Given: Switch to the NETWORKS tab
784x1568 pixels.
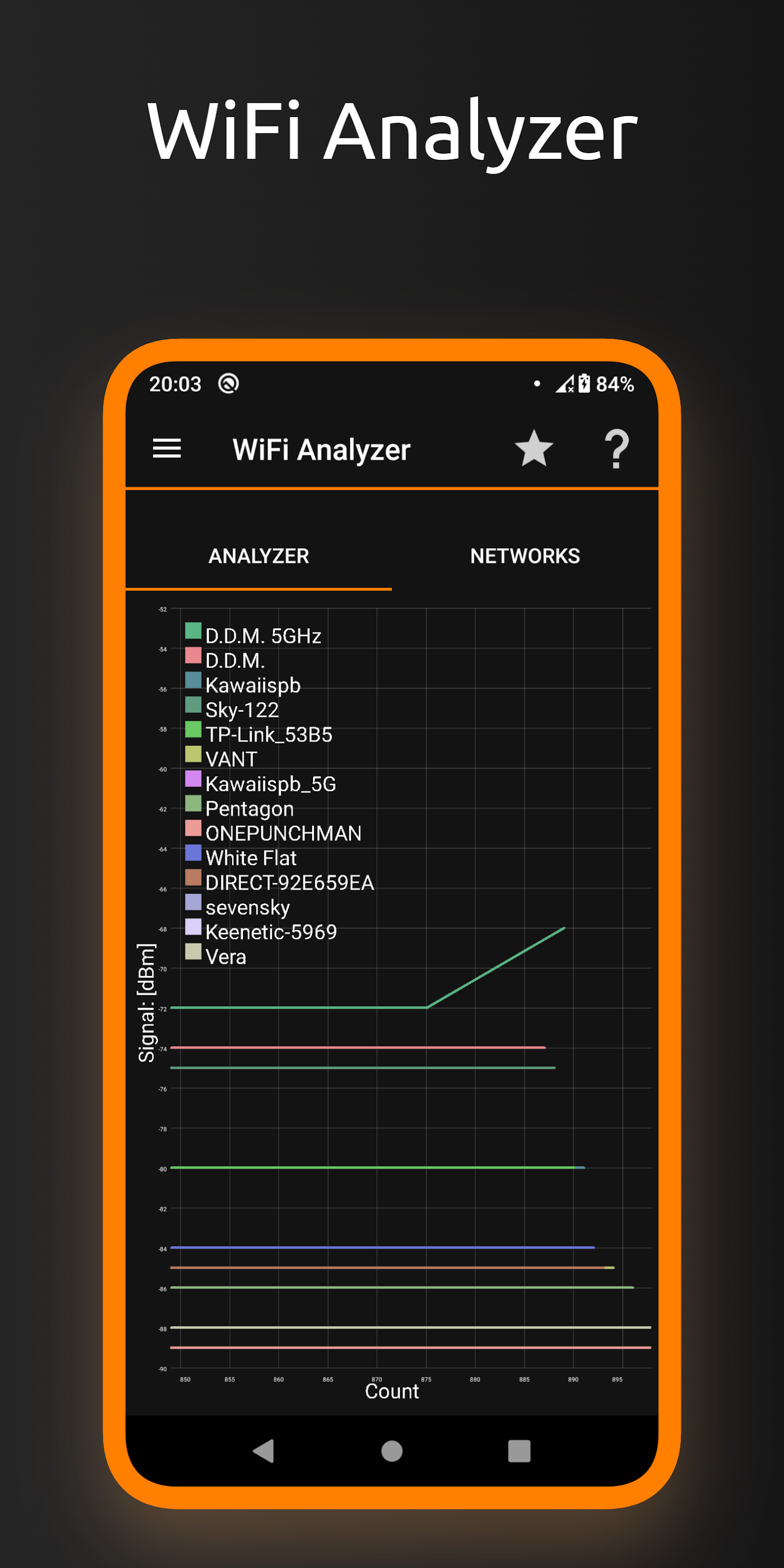Looking at the screenshot, I should pos(525,556).
